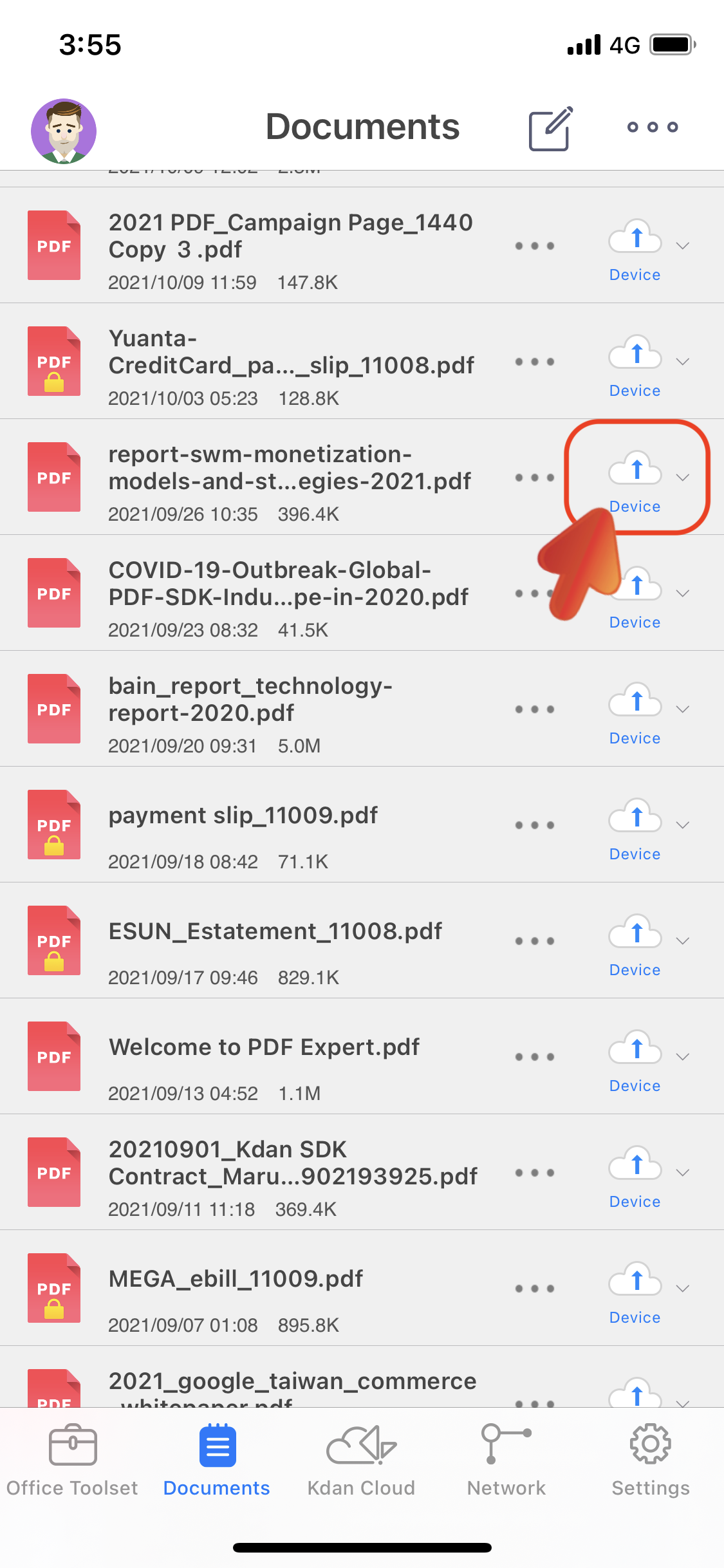Viewport: 724px width, 1568px height.
Task: Open more options for Yuanta-CreditCard PDF
Action: 534,362
